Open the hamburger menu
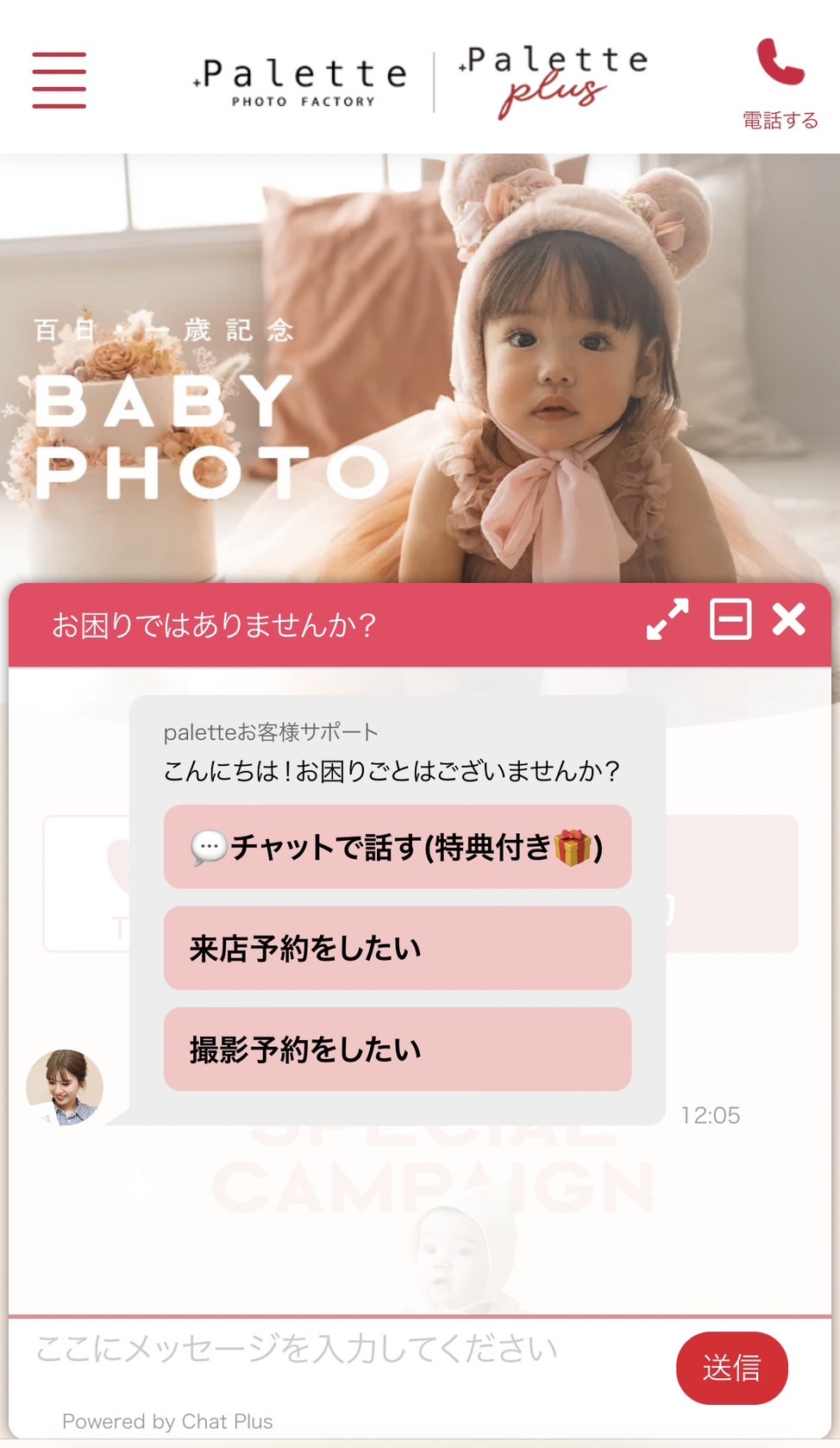840x1448 pixels. click(x=59, y=80)
